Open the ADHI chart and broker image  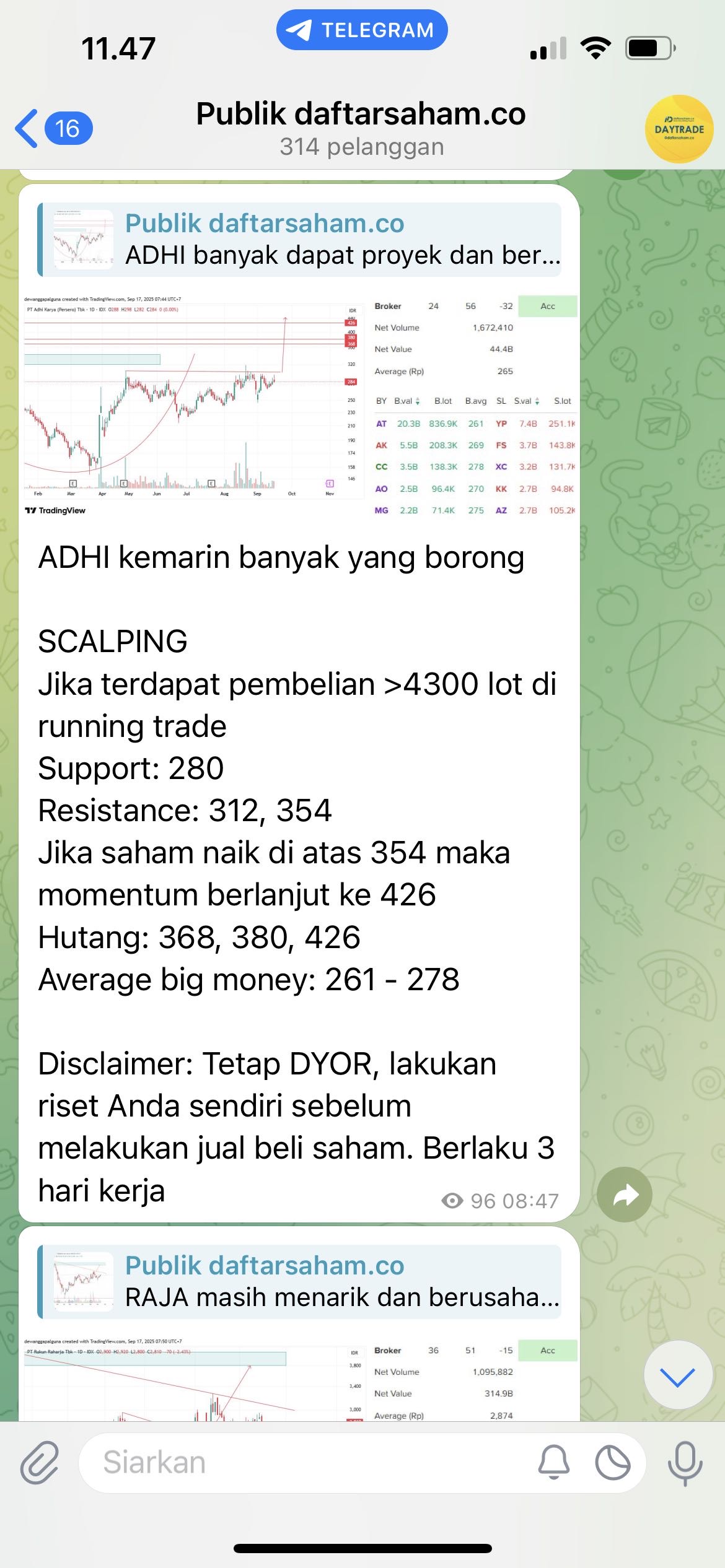click(299, 406)
